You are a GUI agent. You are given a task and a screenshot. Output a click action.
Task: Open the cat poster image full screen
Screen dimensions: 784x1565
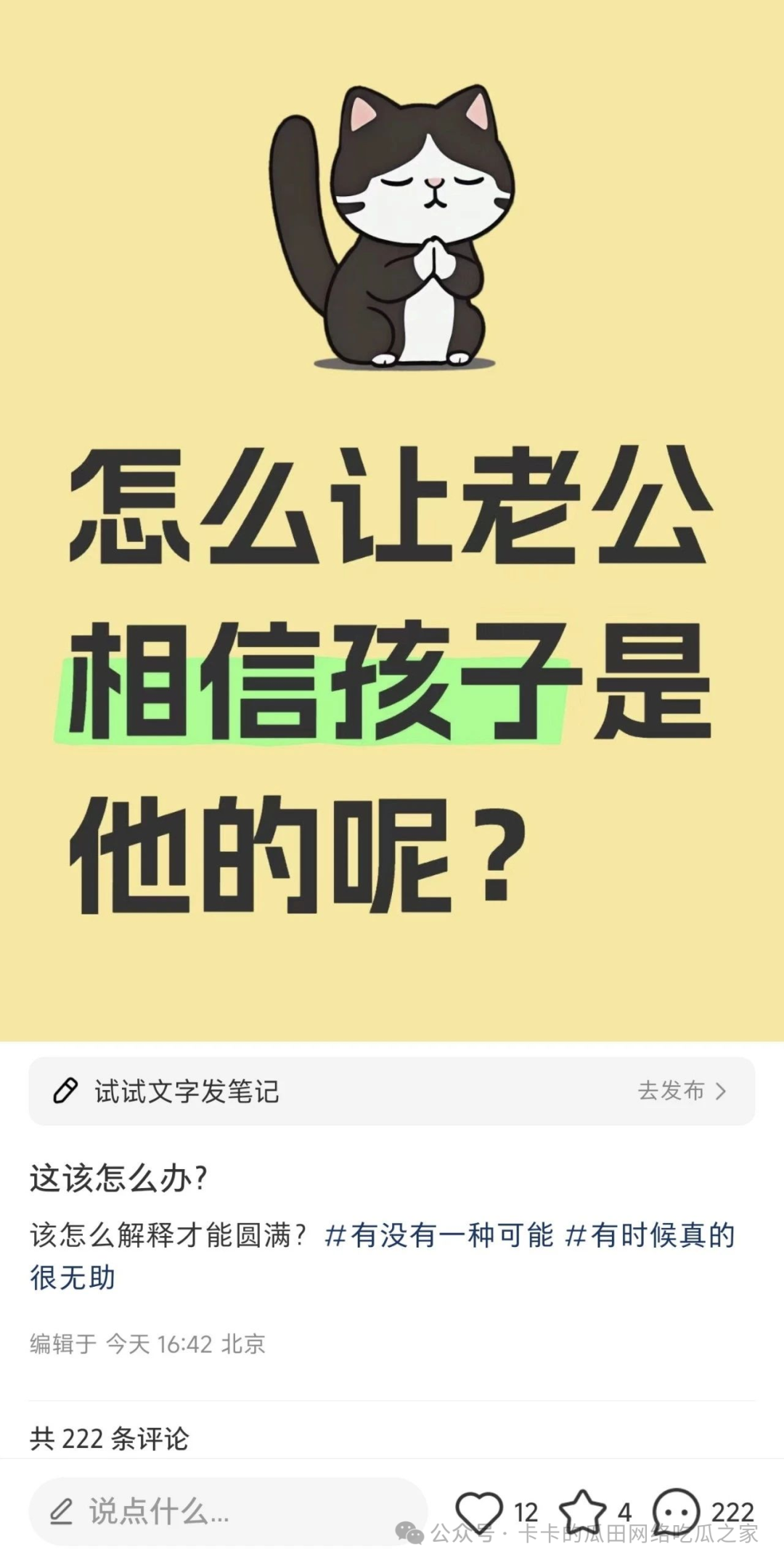[x=392, y=520]
